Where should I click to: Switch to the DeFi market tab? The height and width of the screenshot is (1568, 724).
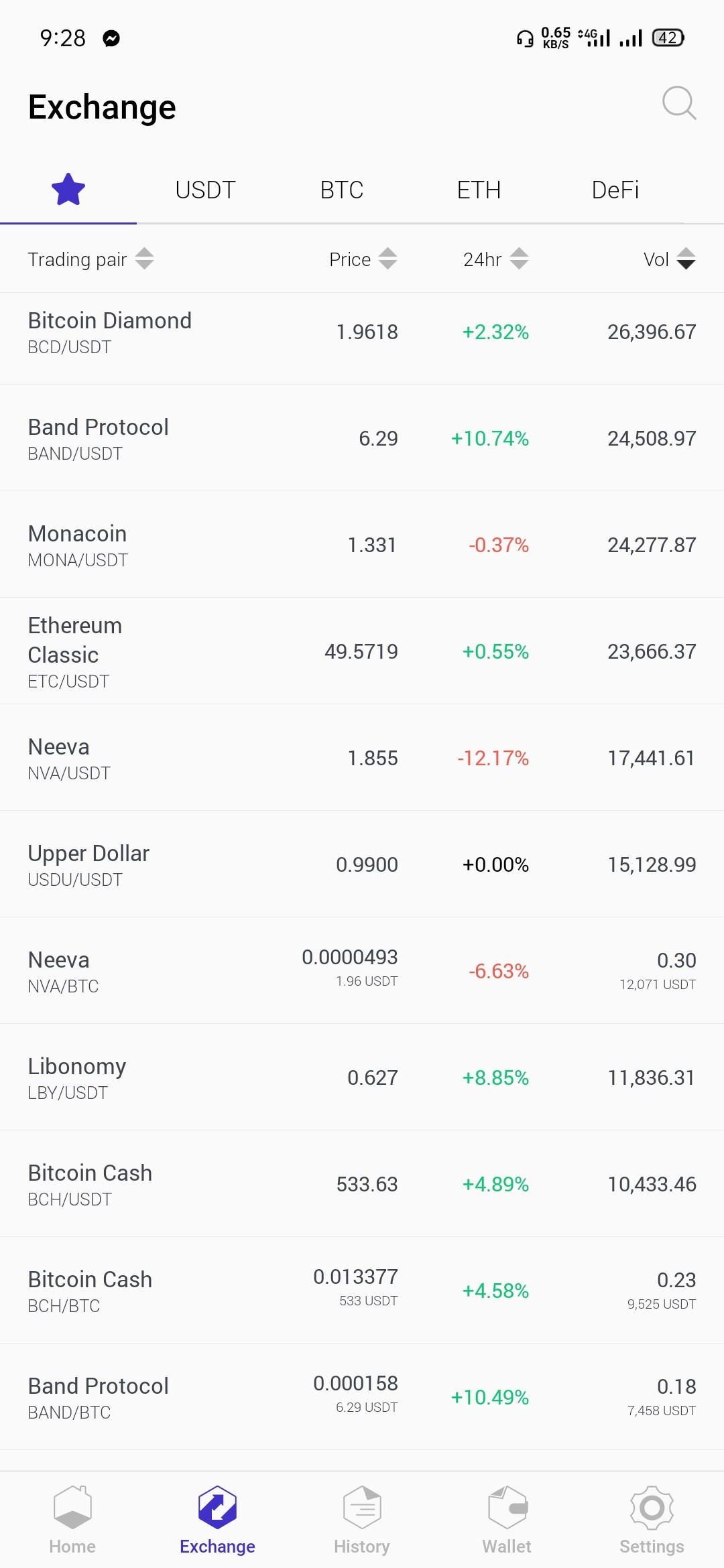coord(615,190)
